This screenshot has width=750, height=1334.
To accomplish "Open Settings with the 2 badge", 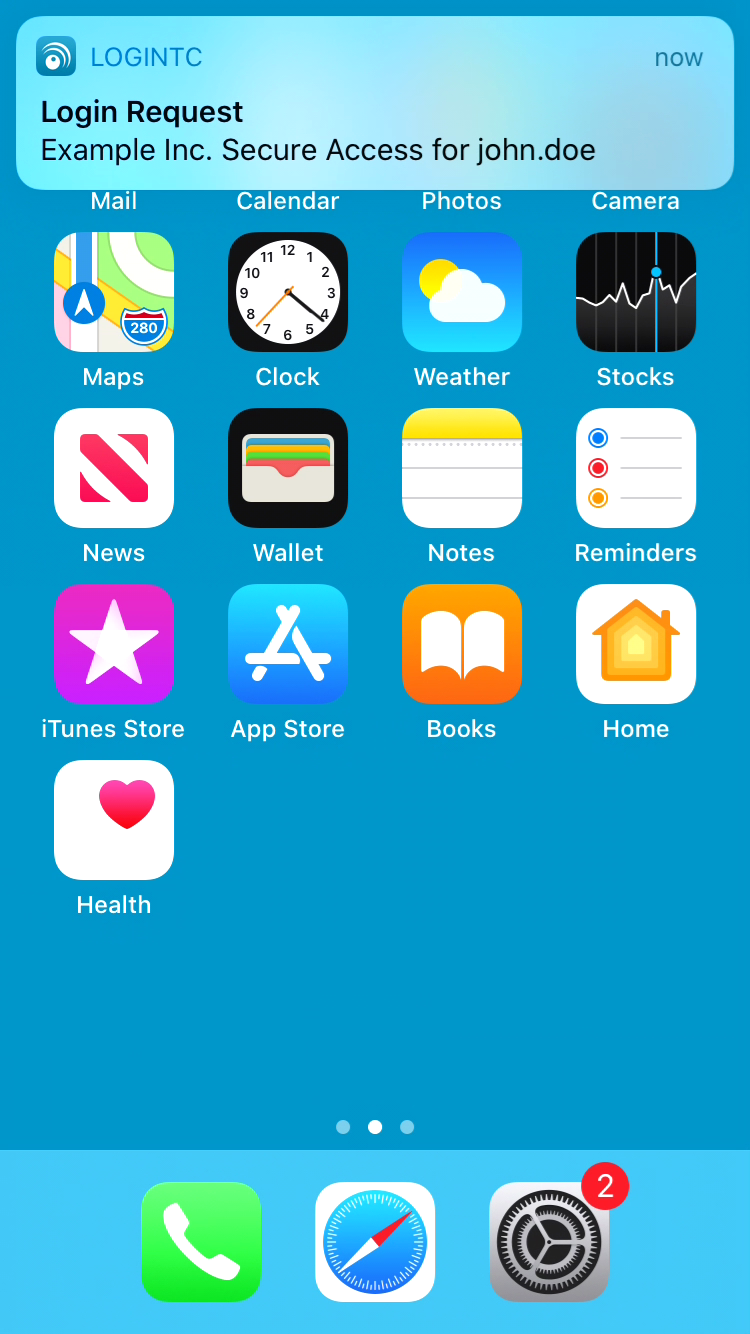I will click(549, 1242).
